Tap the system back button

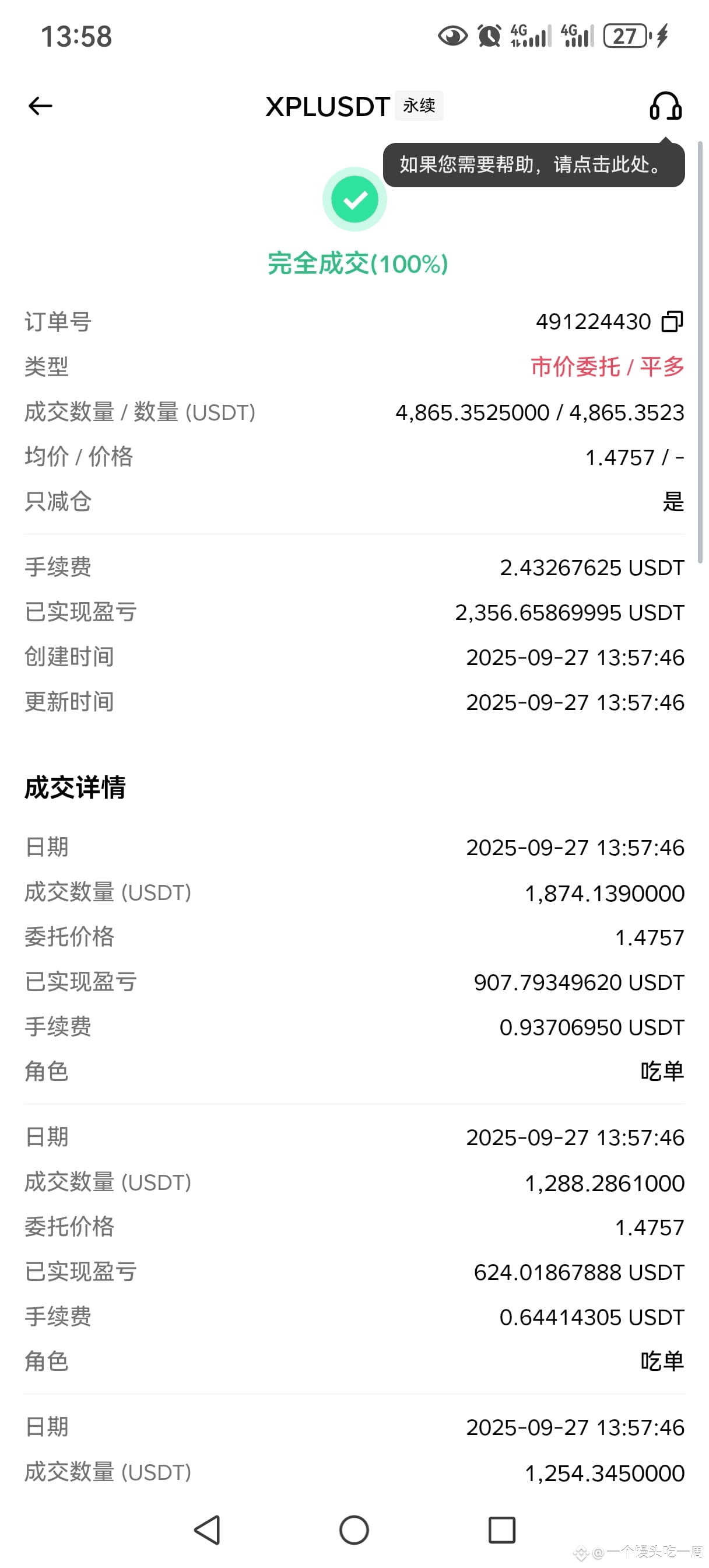pyautogui.click(x=207, y=1529)
